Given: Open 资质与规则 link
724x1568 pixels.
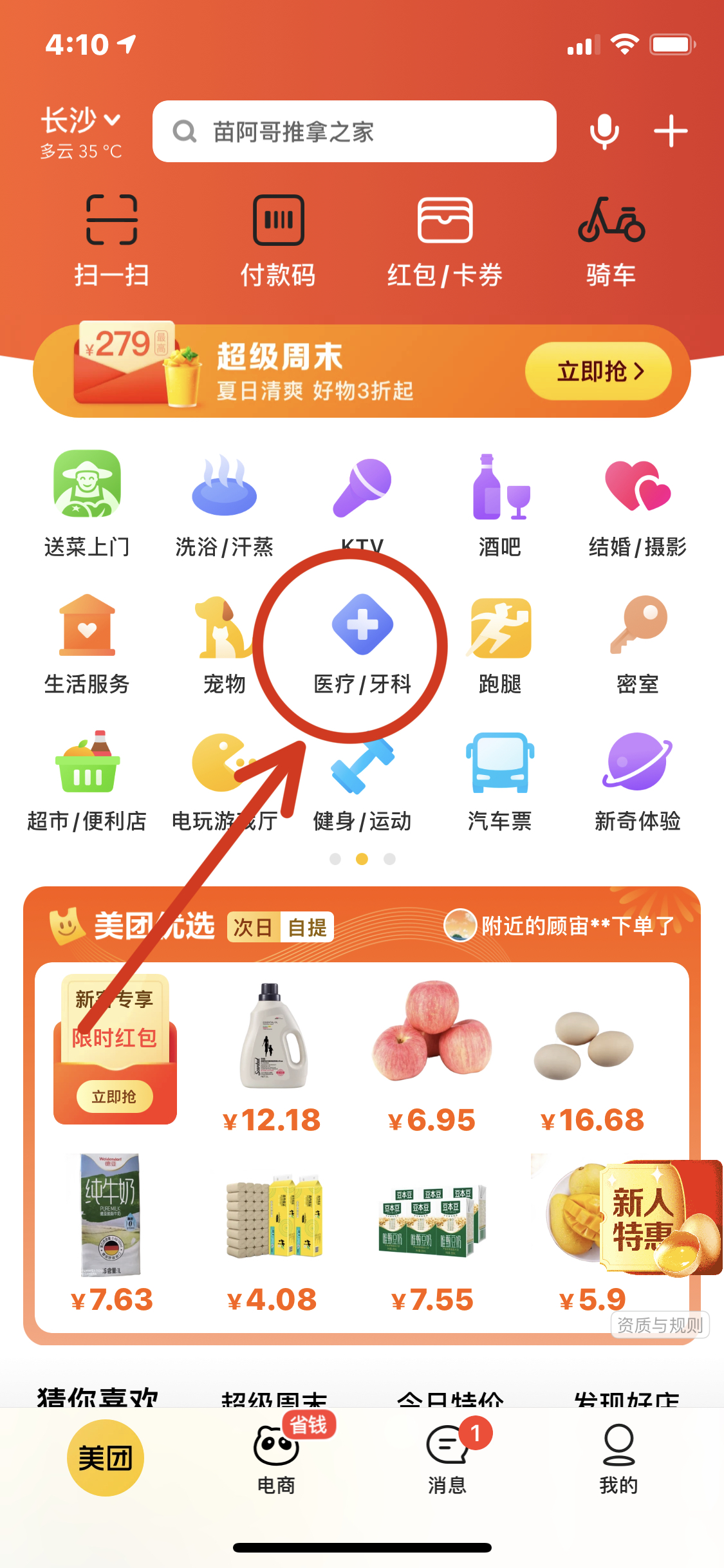Looking at the screenshot, I should pyautogui.click(x=660, y=1324).
